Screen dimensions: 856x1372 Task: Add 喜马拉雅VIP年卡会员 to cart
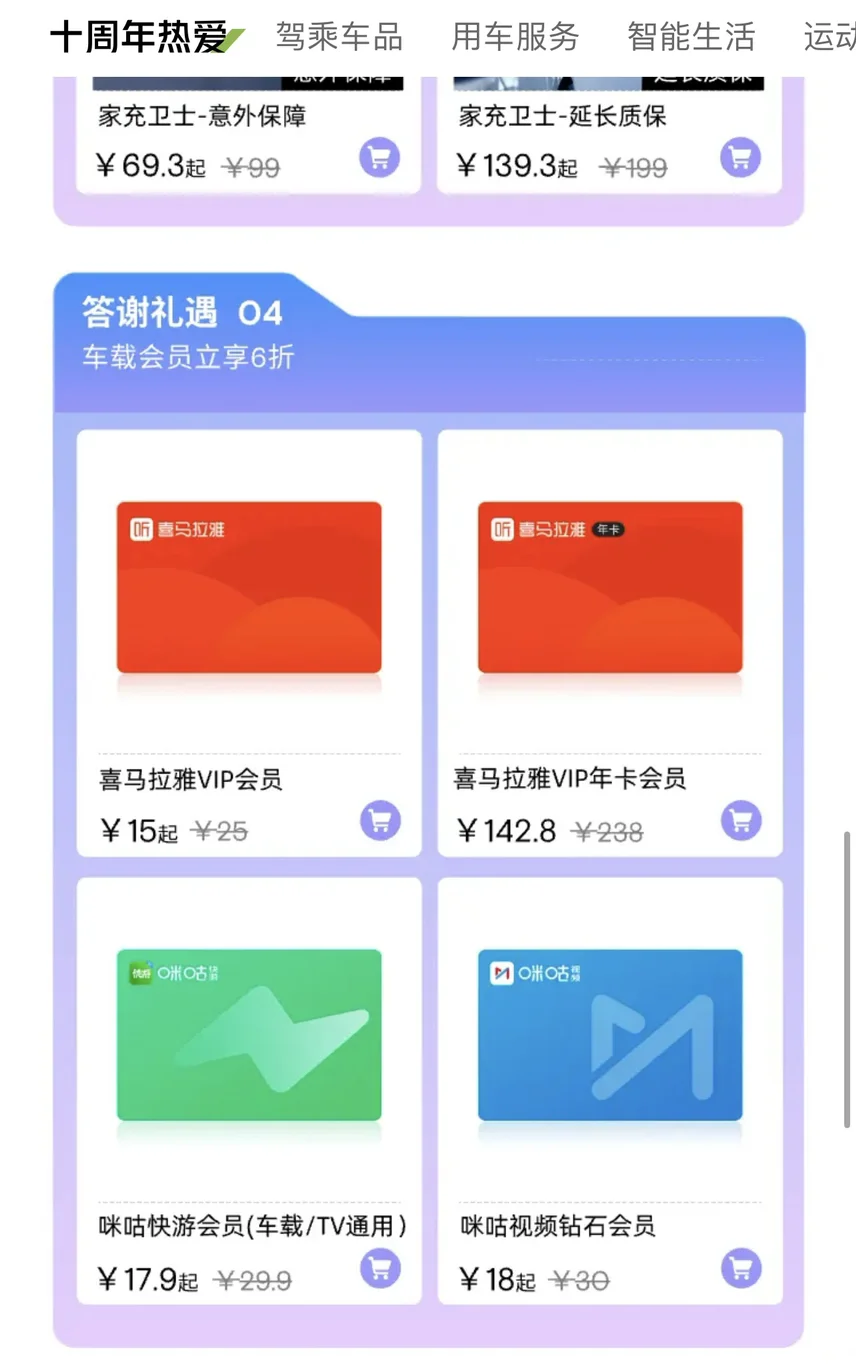(741, 821)
